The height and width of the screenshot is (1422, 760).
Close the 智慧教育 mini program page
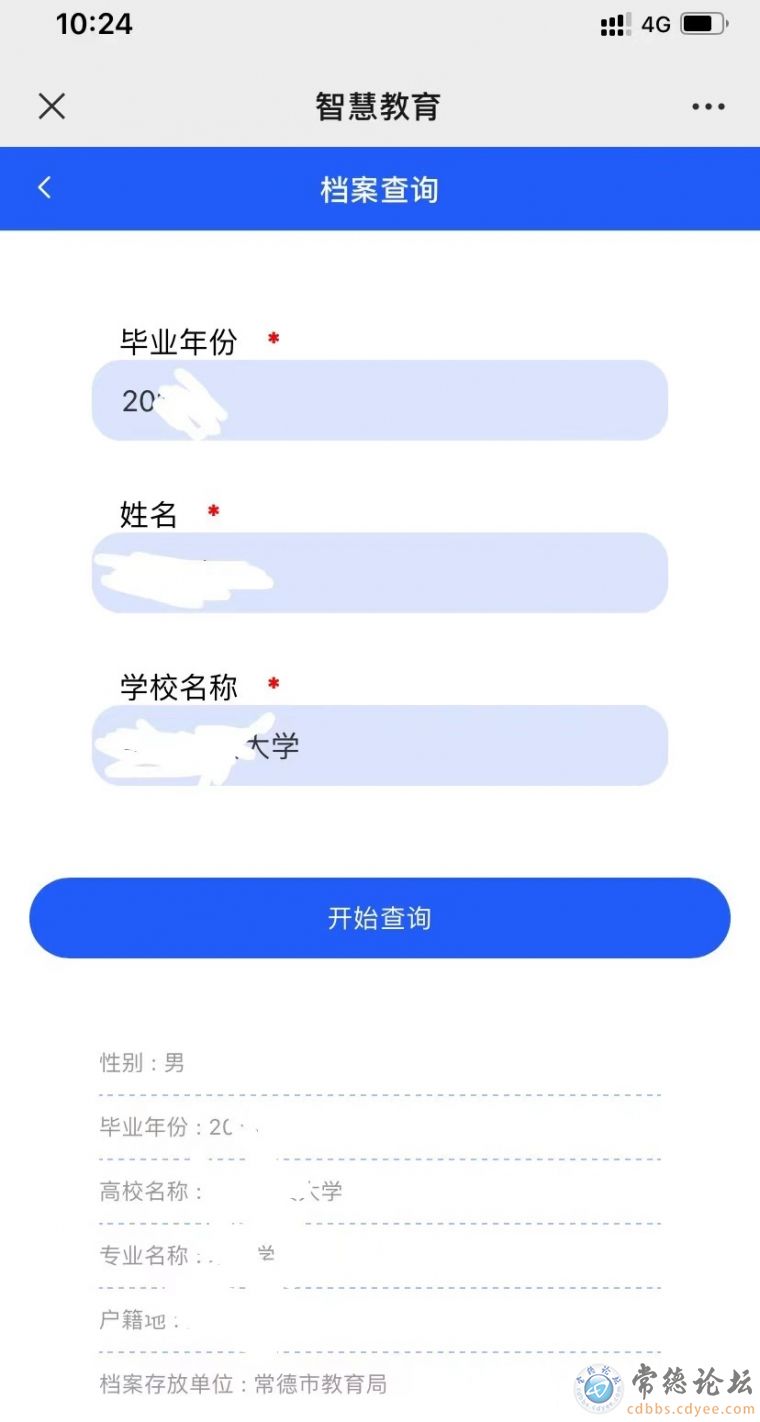click(52, 106)
